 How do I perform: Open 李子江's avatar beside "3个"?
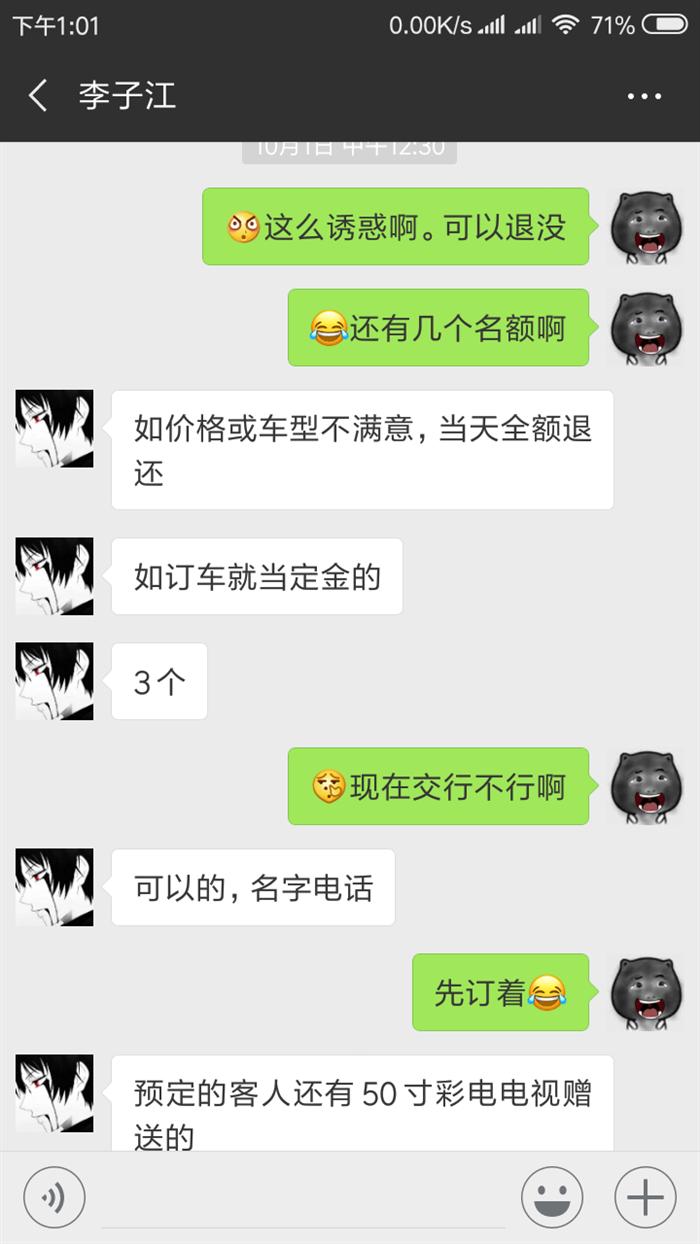click(x=54, y=681)
